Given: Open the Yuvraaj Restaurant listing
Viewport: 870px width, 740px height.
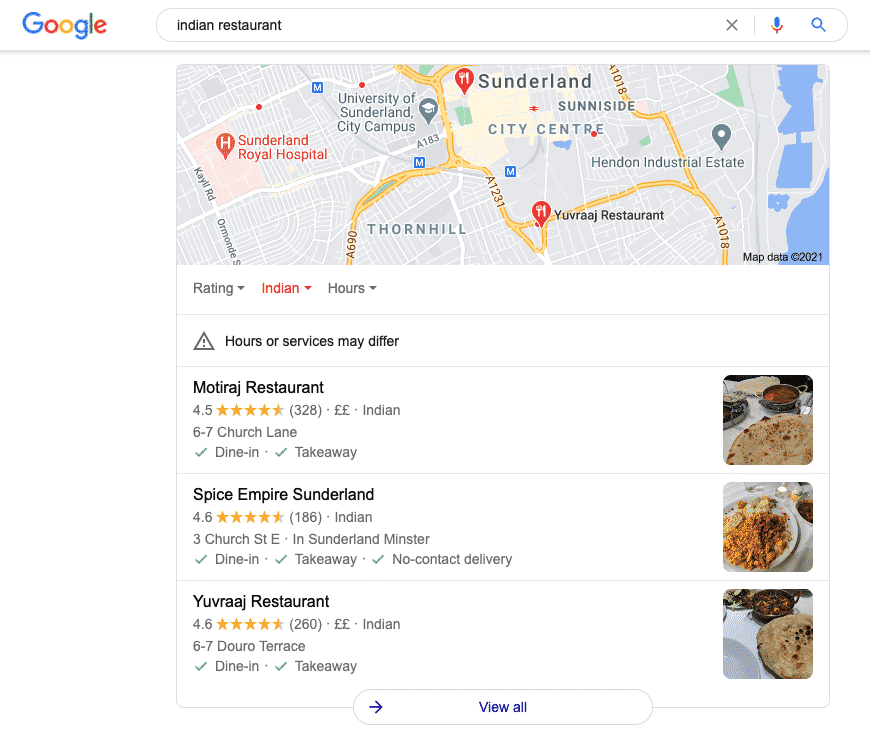Looking at the screenshot, I should click(261, 602).
